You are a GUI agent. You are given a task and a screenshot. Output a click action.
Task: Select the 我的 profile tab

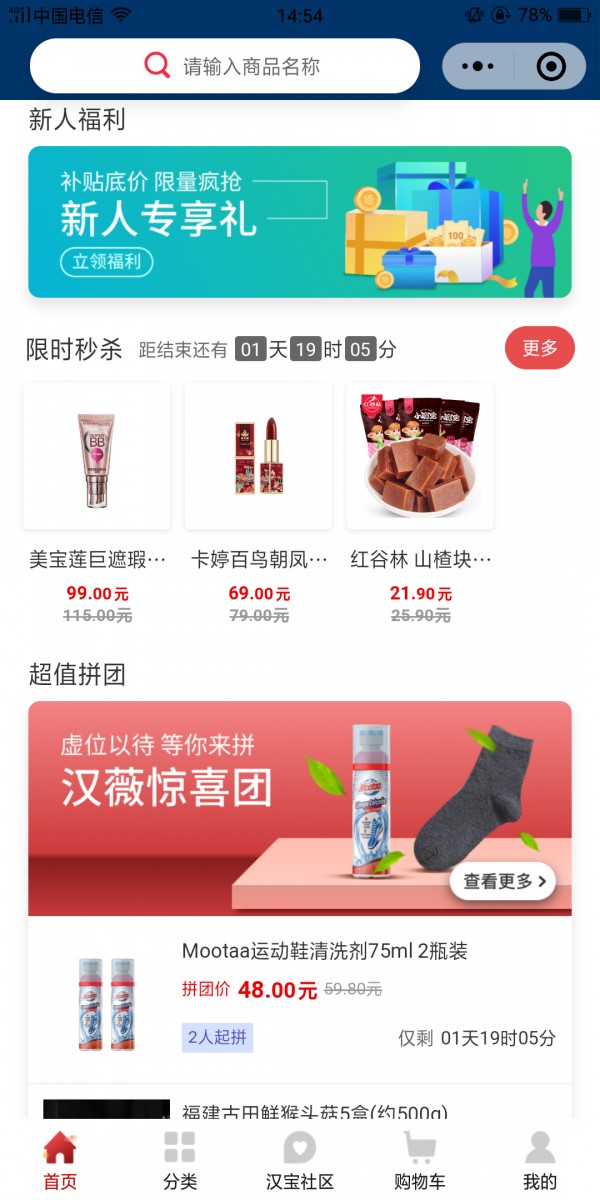(540, 1160)
